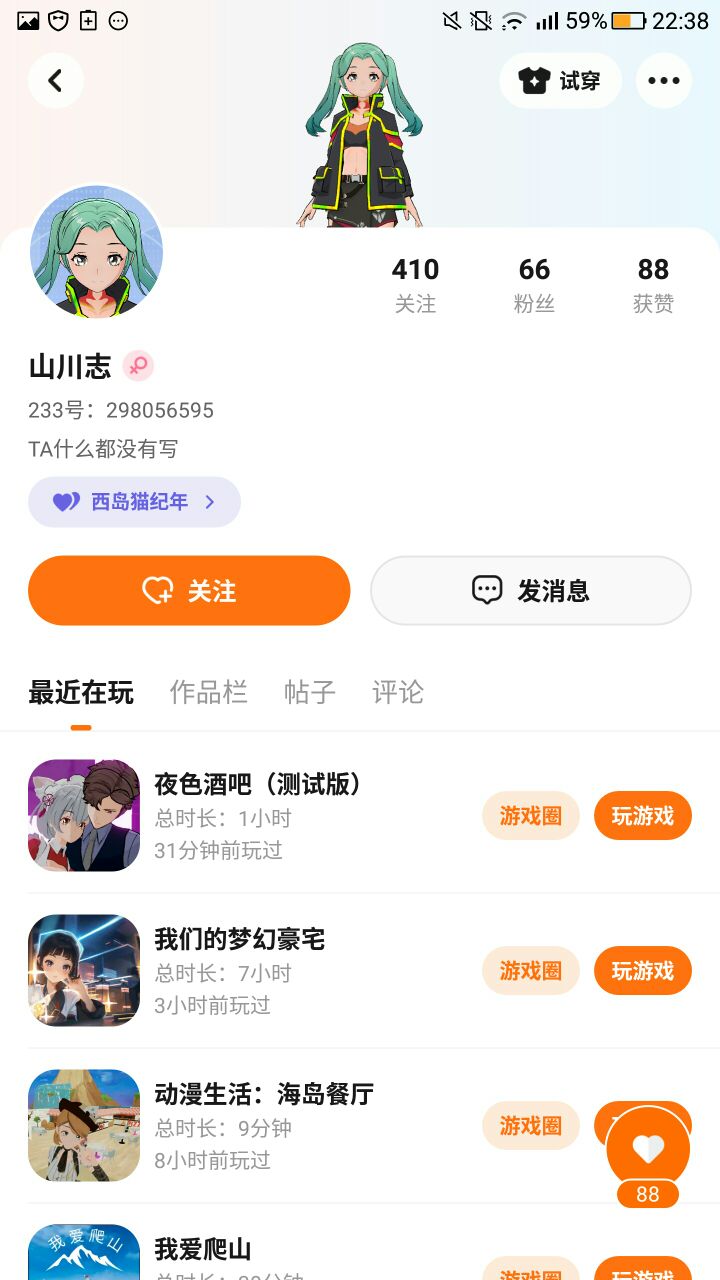Image resolution: width=720 pixels, height=1280 pixels.
Task: Follow this user with 关注 button
Action: click(x=189, y=591)
